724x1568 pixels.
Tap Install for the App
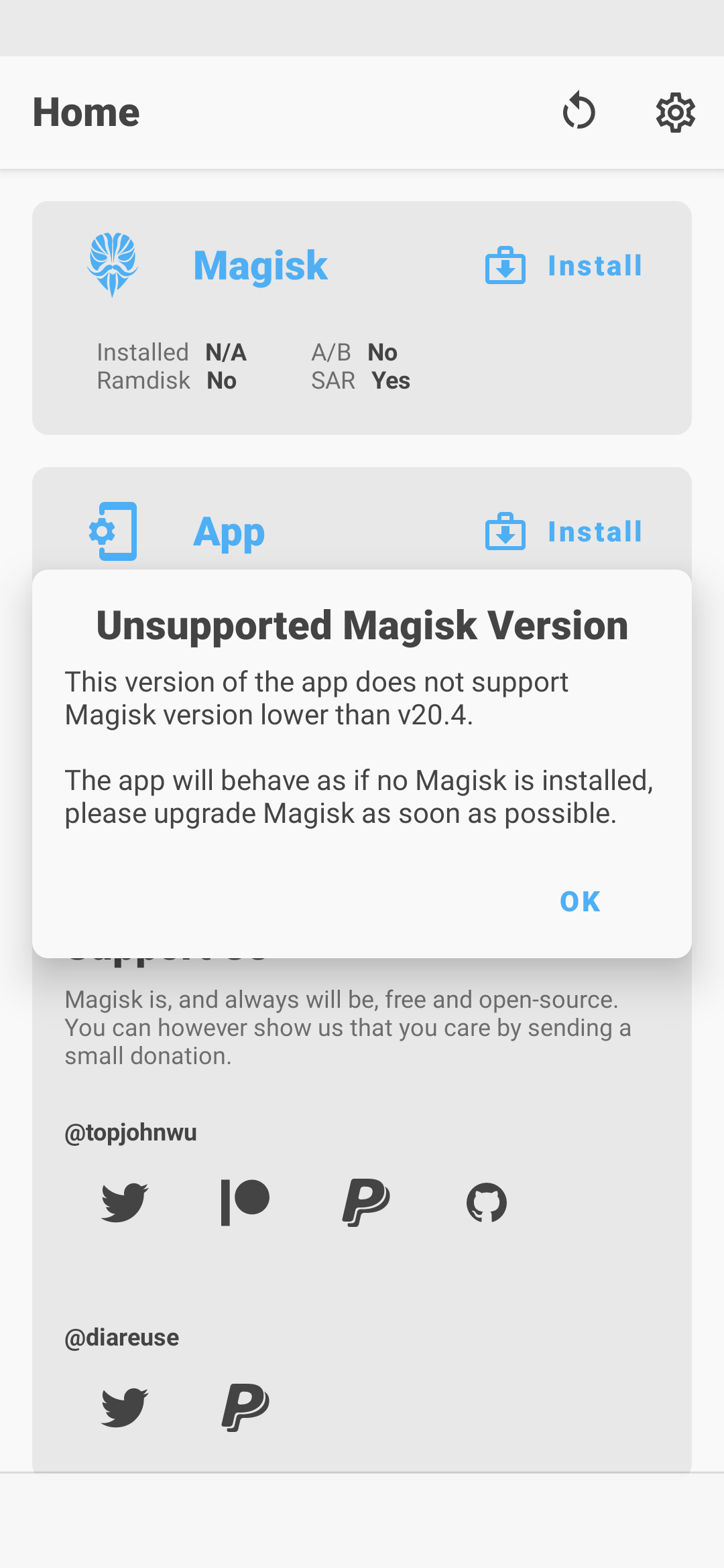click(x=594, y=531)
